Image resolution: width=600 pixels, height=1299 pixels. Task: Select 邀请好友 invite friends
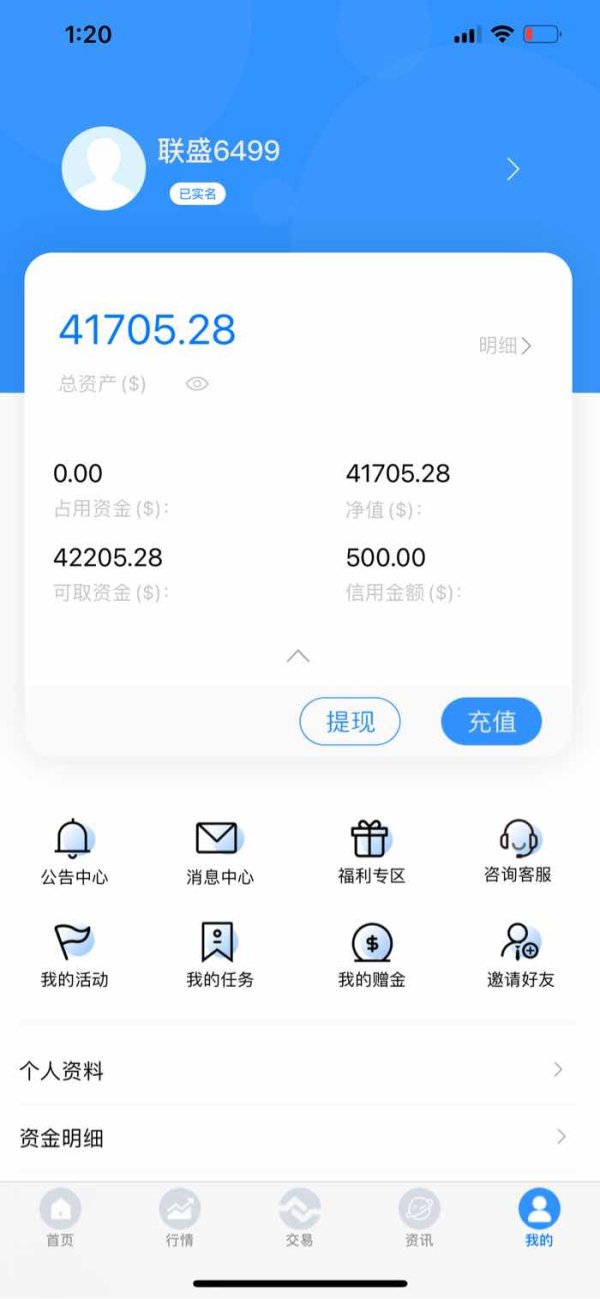tap(520, 956)
